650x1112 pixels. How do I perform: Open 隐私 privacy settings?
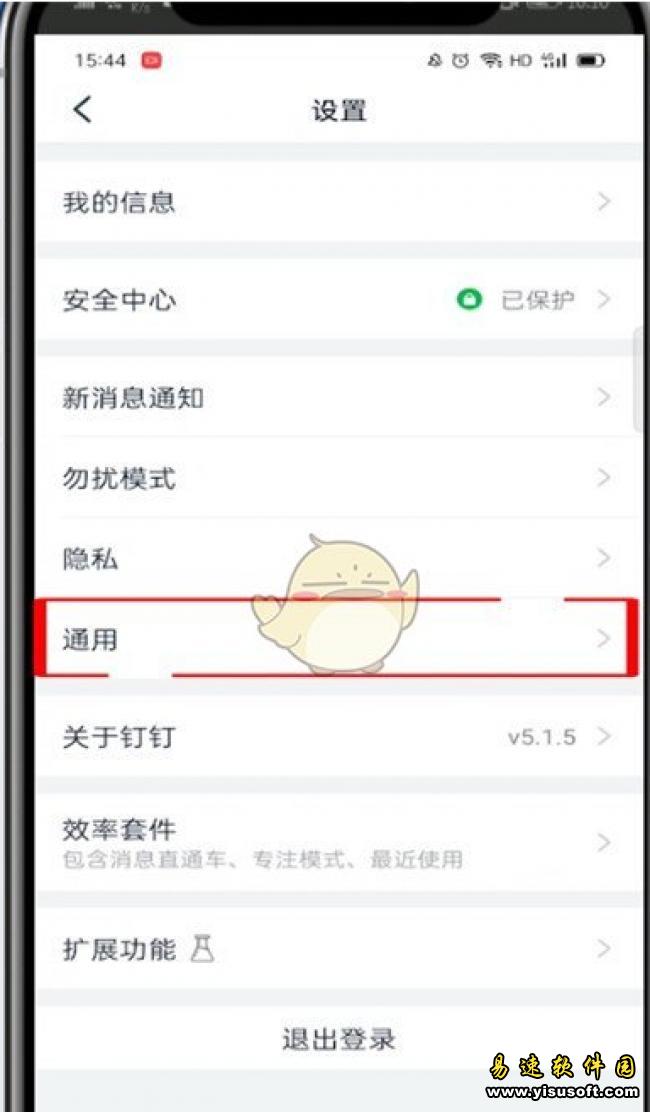coord(339,559)
